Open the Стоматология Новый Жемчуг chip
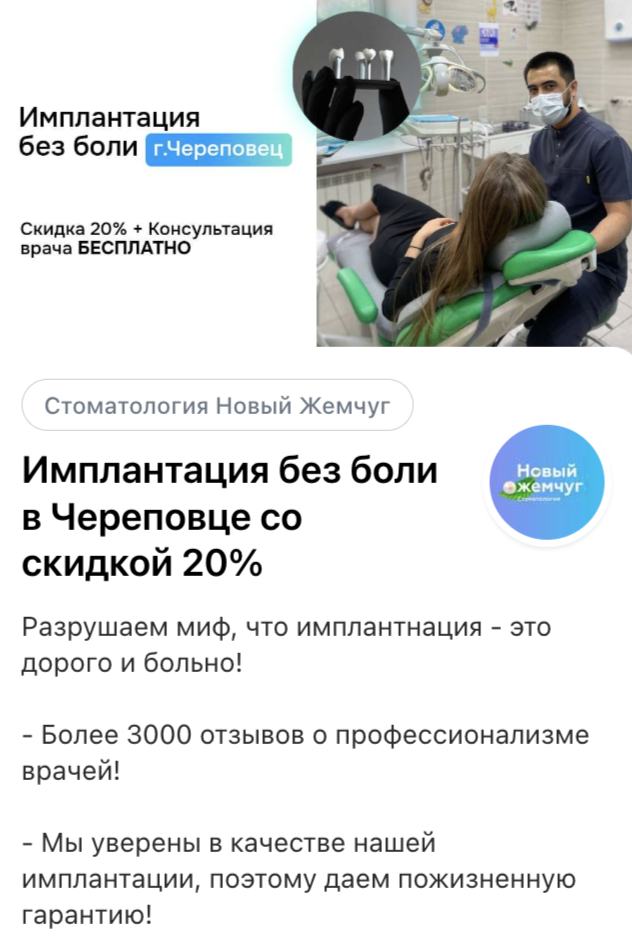Image resolution: width=632 pixels, height=937 pixels. 217,405
